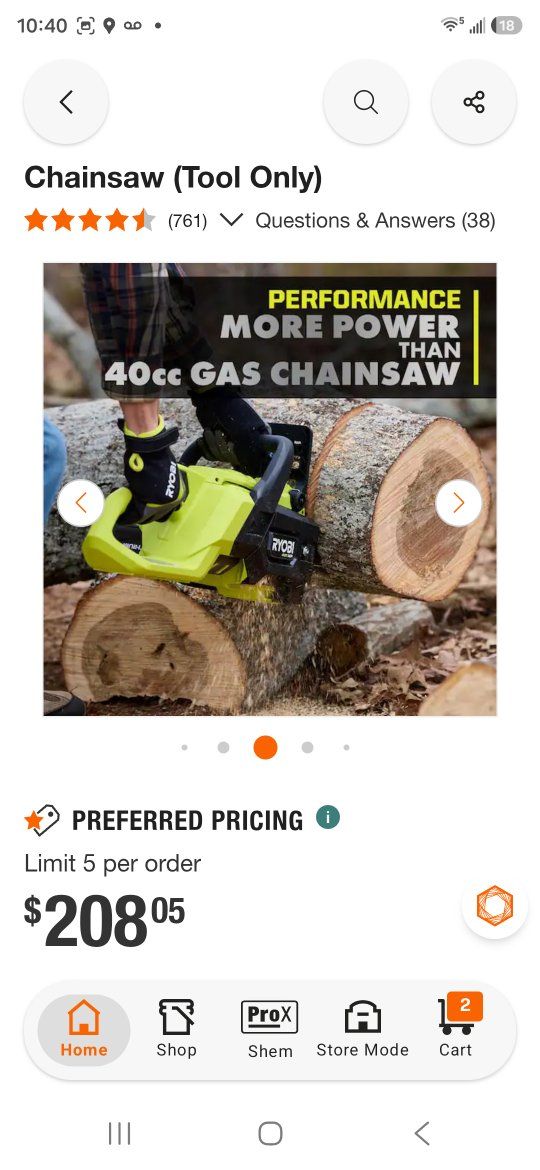Open the chainsaw product photo
540x1170 pixels.
click(270, 489)
